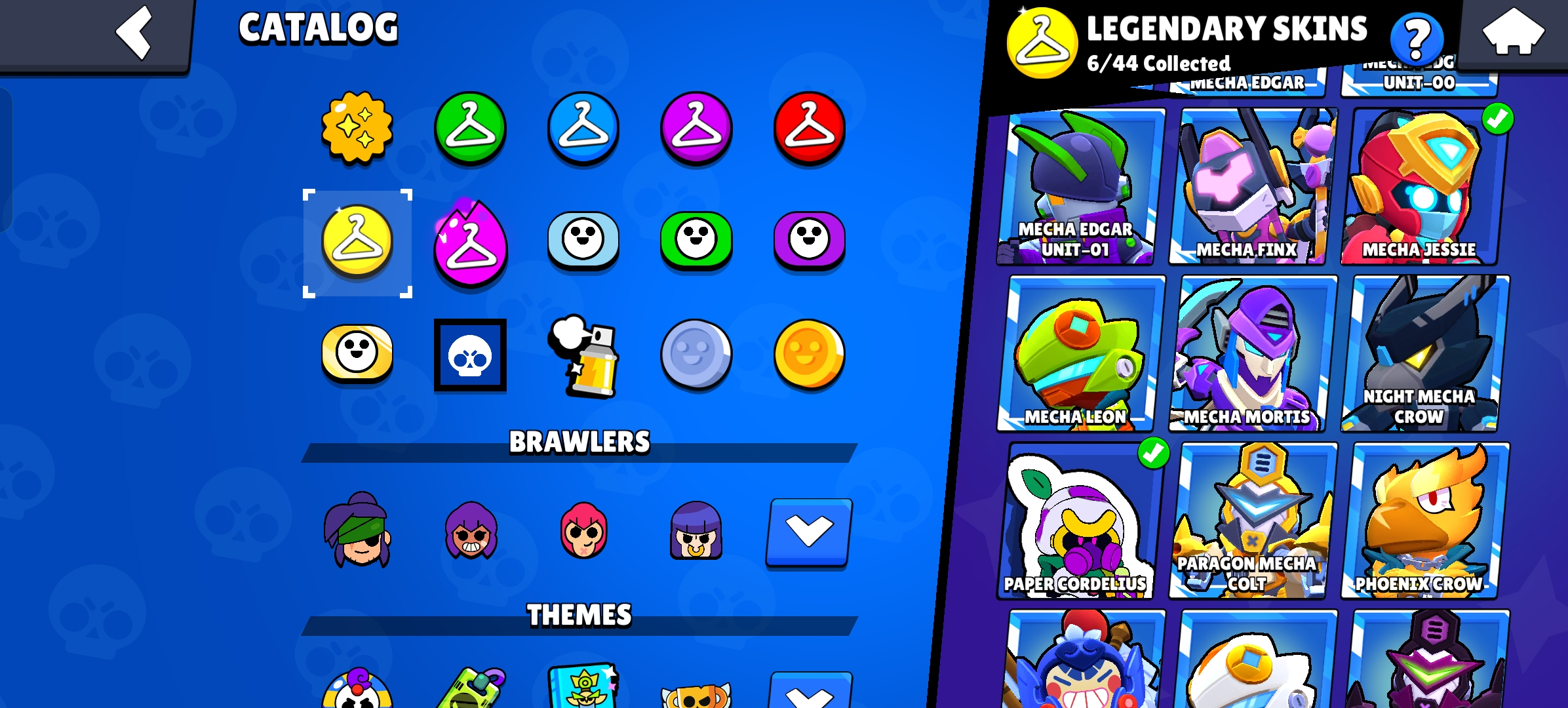Go back from the Catalog
The image size is (1568, 708).
point(134,33)
